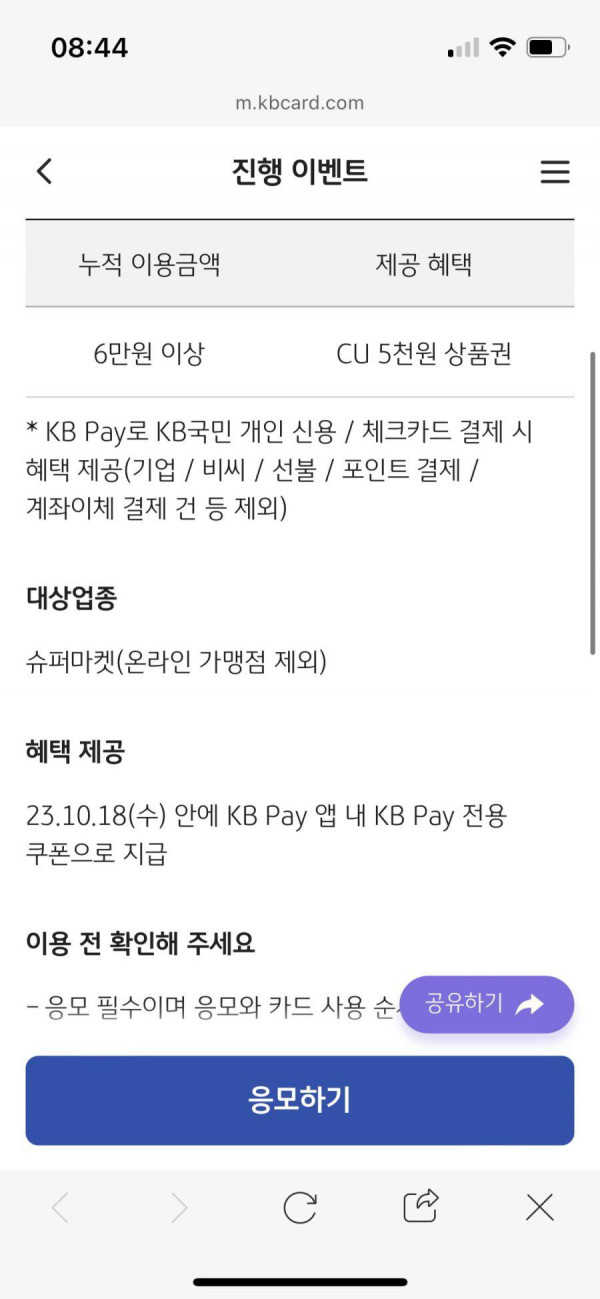Viewport: 600px width, 1299px height.
Task: Open the browser share sheet icon
Action: (421, 1206)
